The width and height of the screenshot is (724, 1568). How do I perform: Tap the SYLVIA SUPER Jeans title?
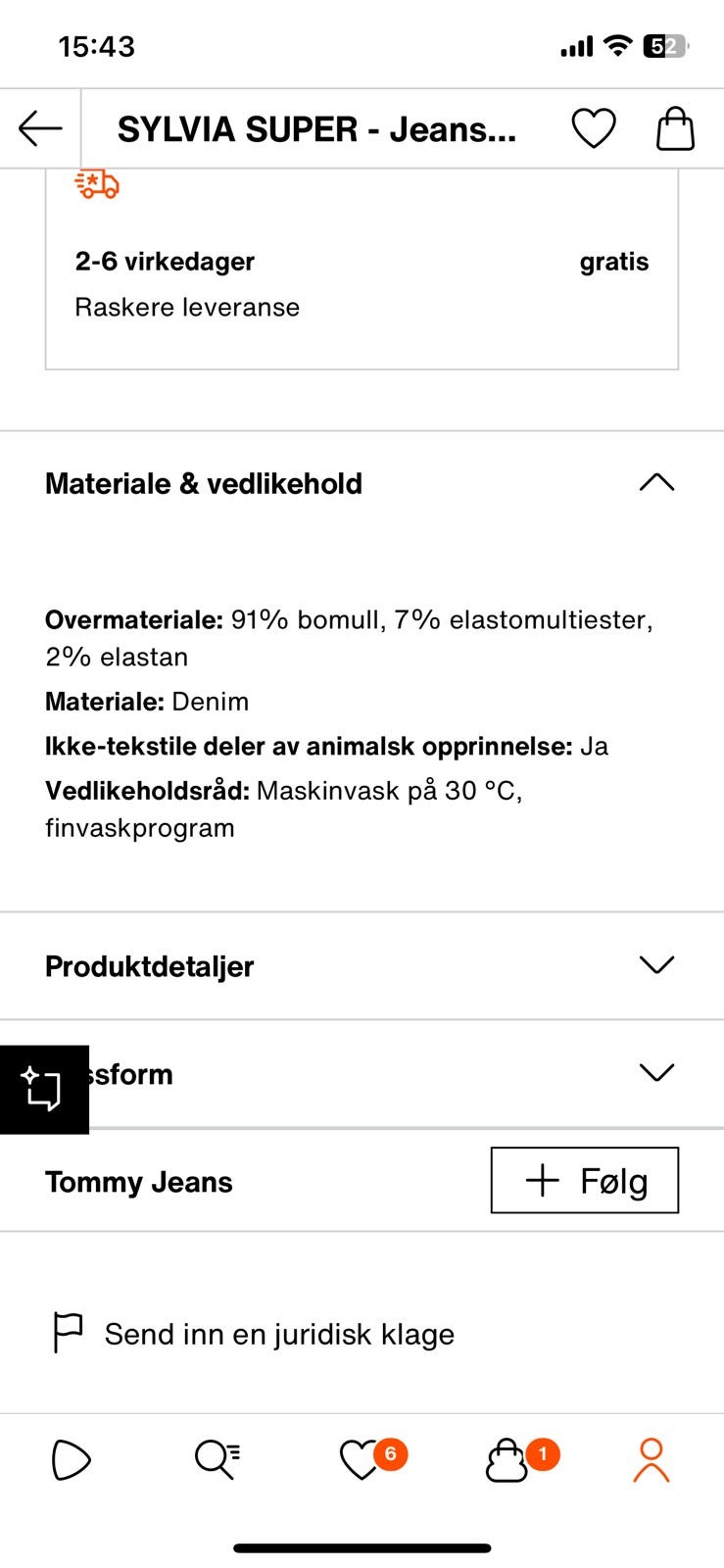click(x=317, y=127)
